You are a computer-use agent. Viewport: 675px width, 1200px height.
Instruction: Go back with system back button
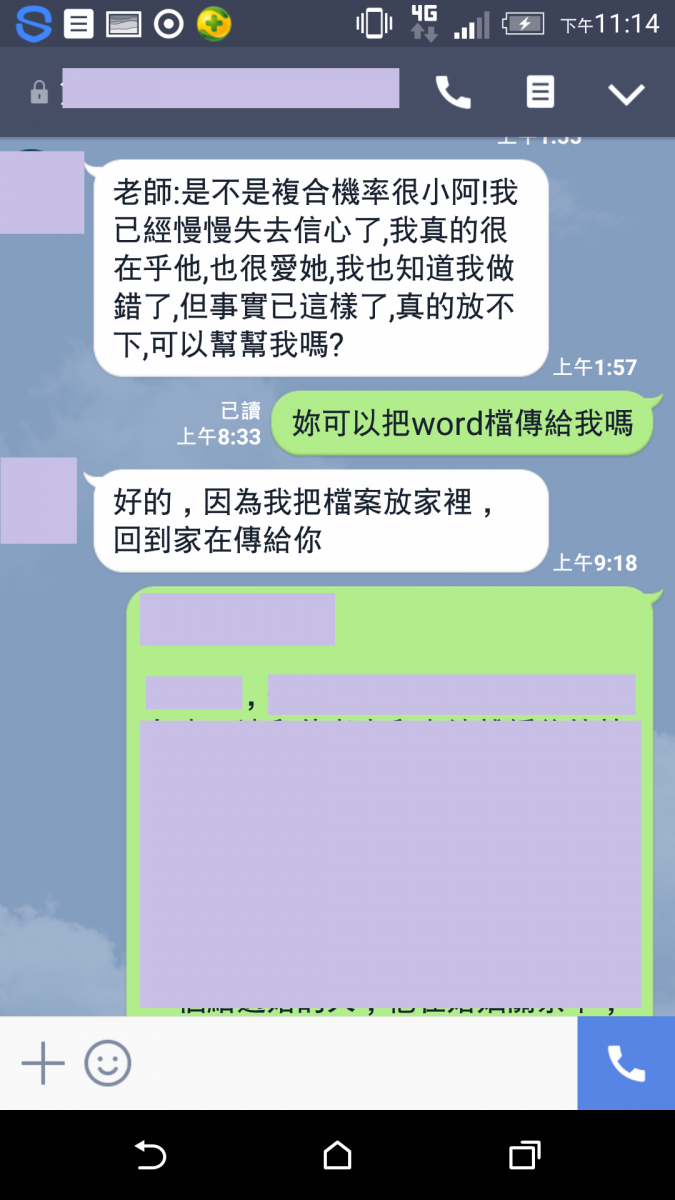pyautogui.click(x=150, y=1155)
